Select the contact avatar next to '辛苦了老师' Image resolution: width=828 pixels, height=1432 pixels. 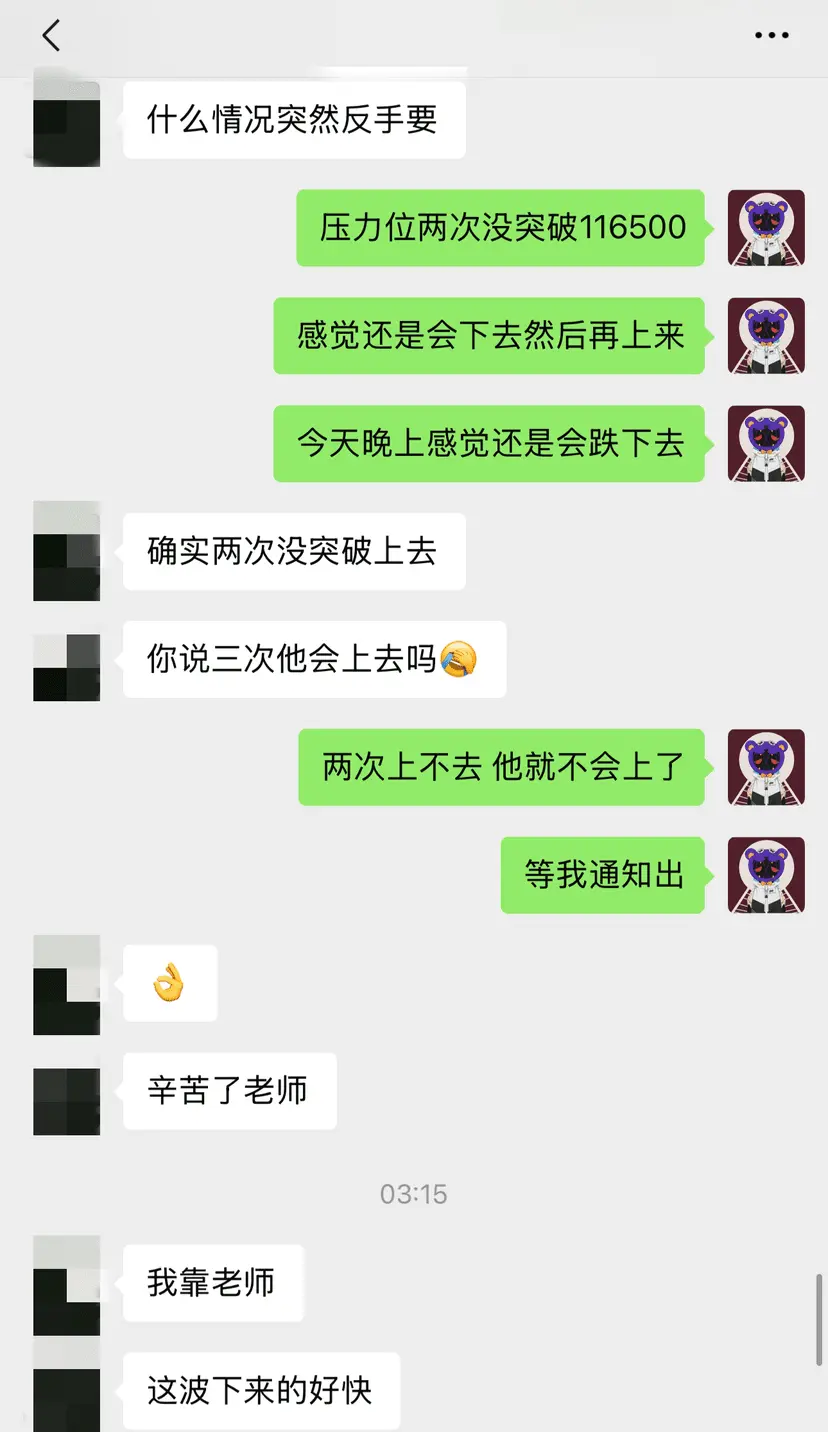point(66,1098)
